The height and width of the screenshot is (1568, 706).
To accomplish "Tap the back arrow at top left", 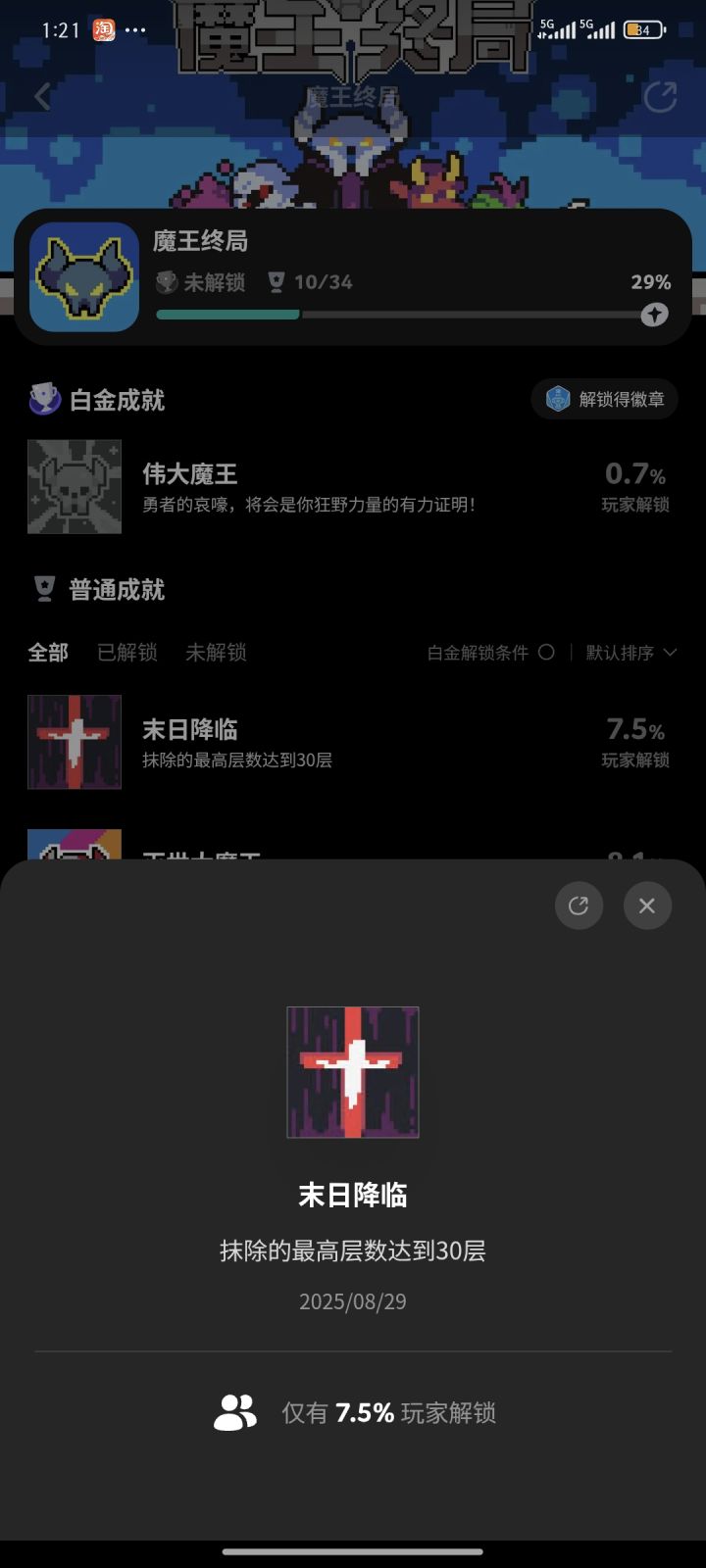I will tap(41, 97).
